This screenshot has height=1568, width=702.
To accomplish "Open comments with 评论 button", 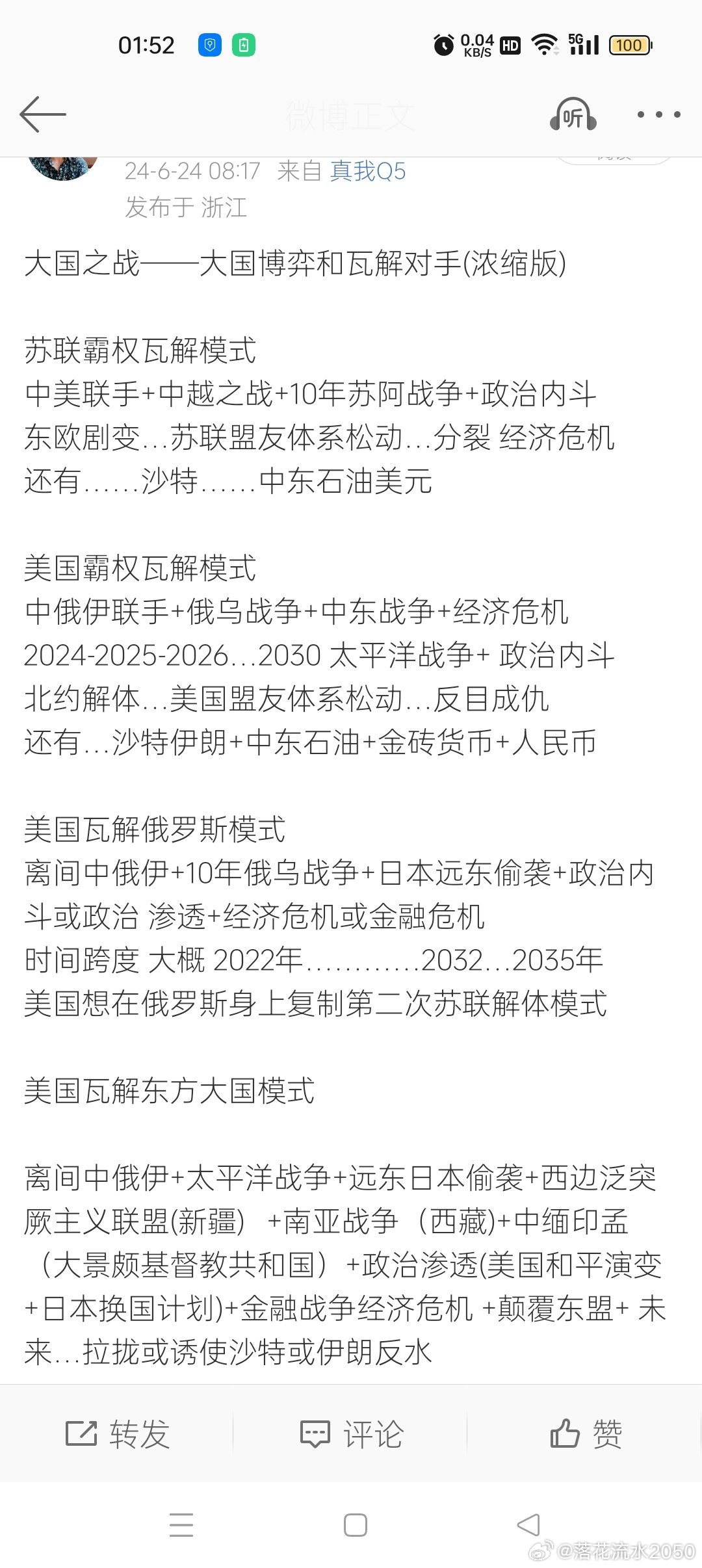I will click(352, 1433).
